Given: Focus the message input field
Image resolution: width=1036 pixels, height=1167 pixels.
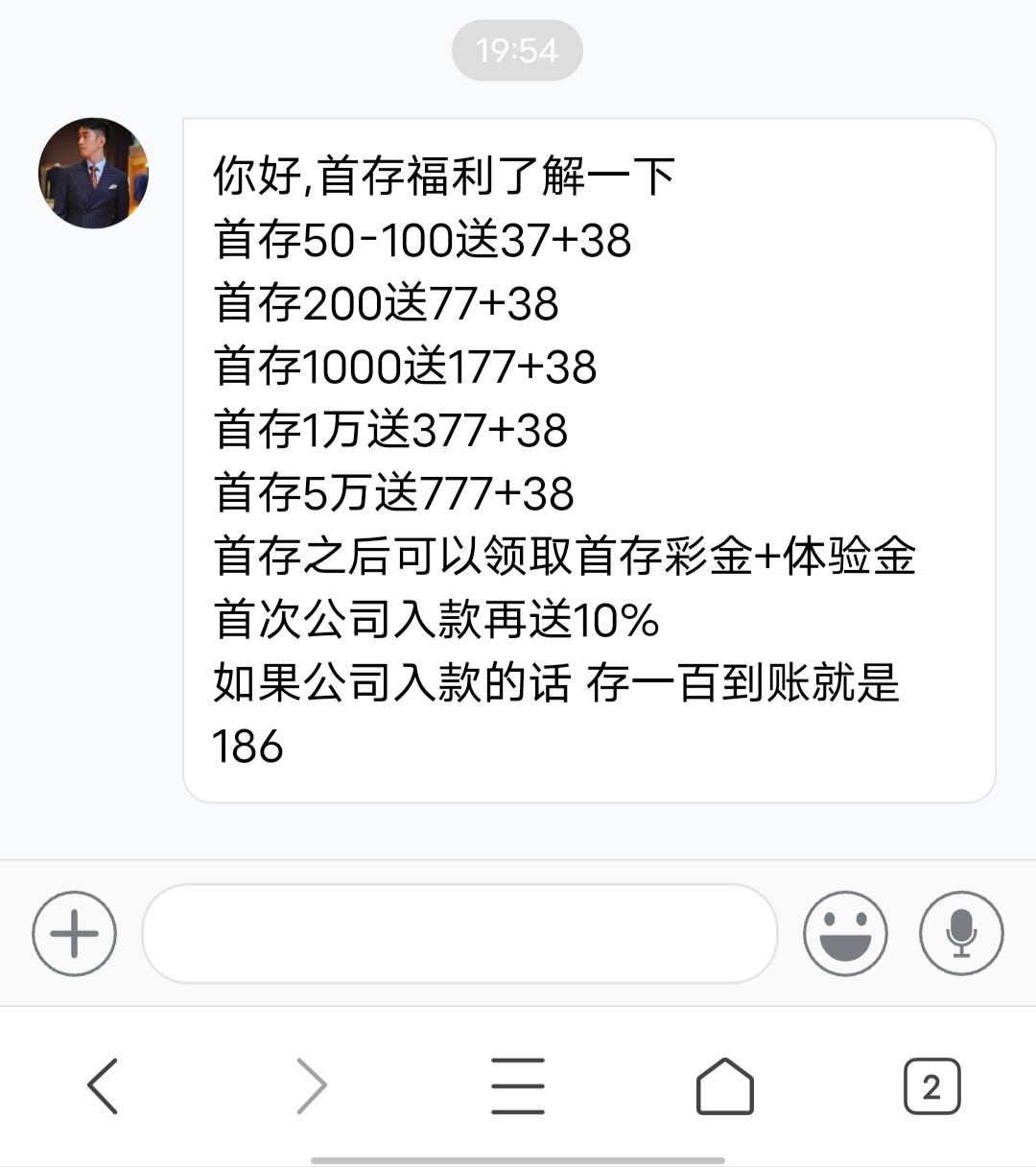Looking at the screenshot, I should pos(459,933).
